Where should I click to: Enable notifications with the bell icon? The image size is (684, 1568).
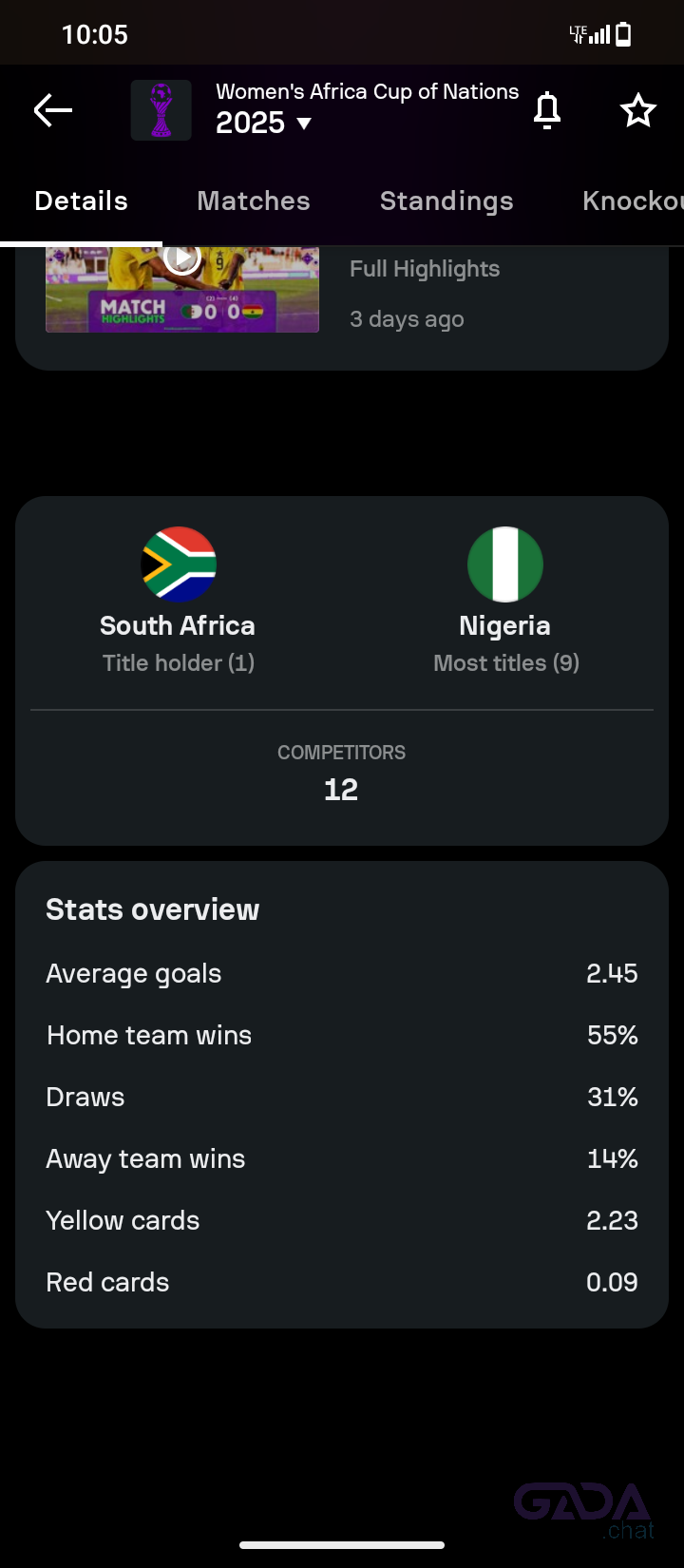pyautogui.click(x=547, y=111)
